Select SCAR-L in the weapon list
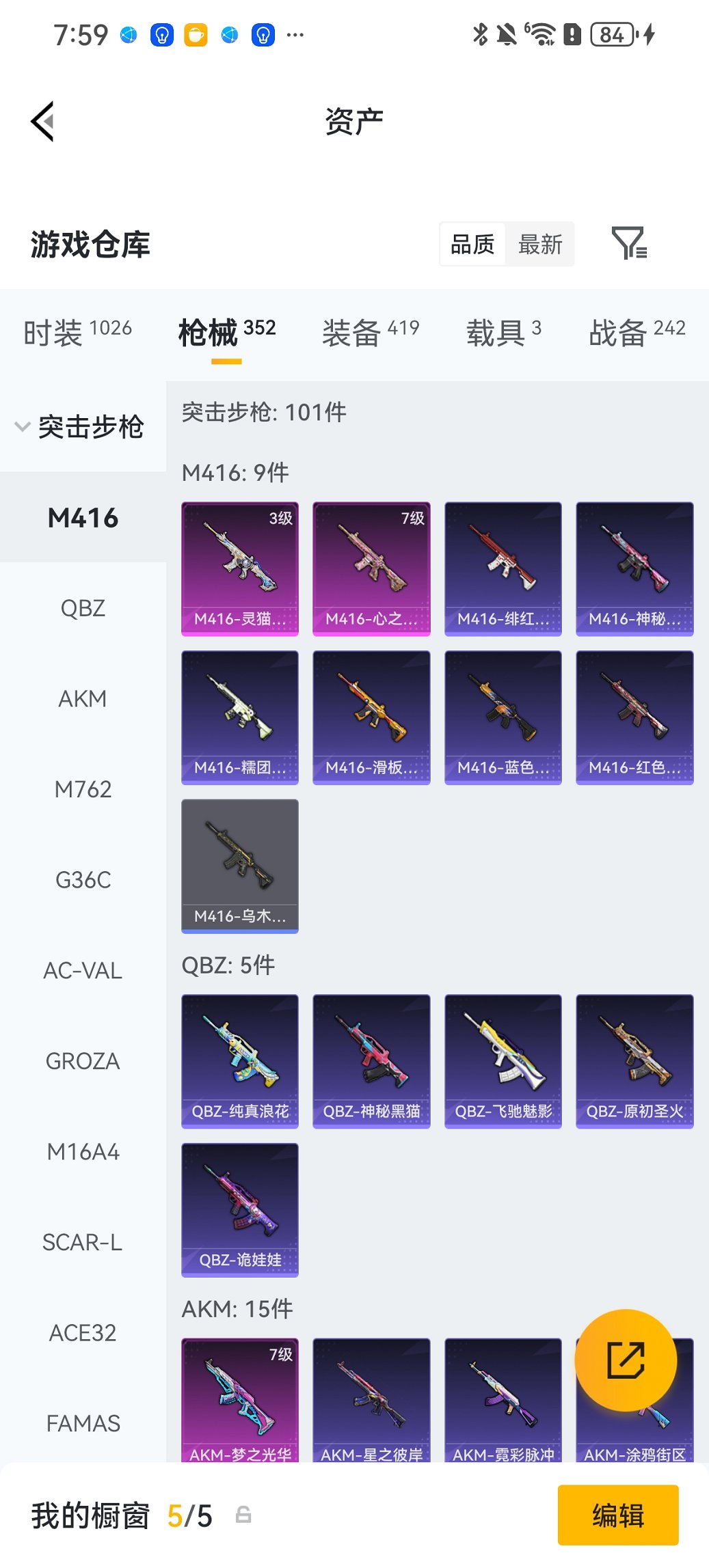 [x=83, y=1242]
